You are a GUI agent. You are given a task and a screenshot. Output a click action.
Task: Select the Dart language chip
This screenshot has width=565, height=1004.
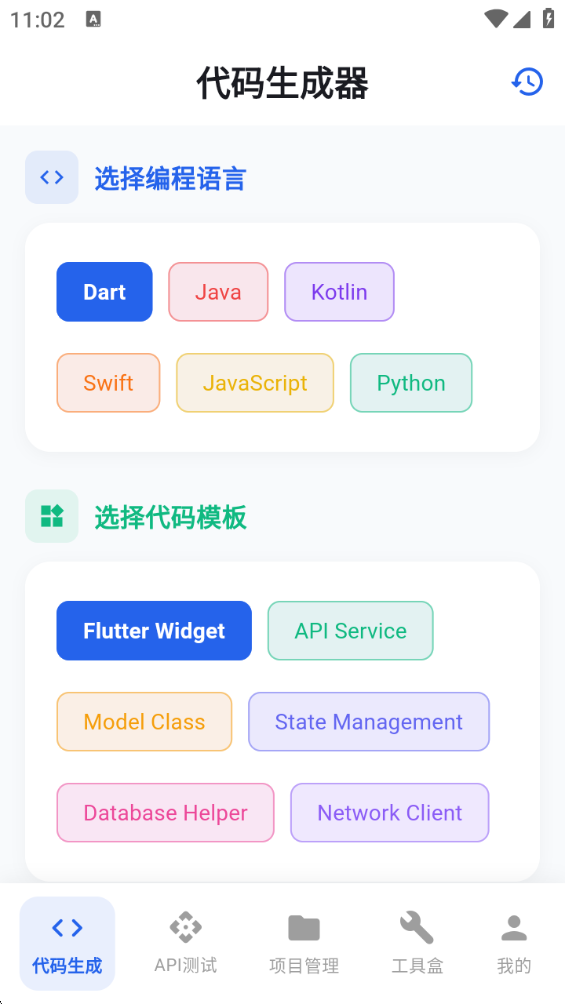pos(104,292)
